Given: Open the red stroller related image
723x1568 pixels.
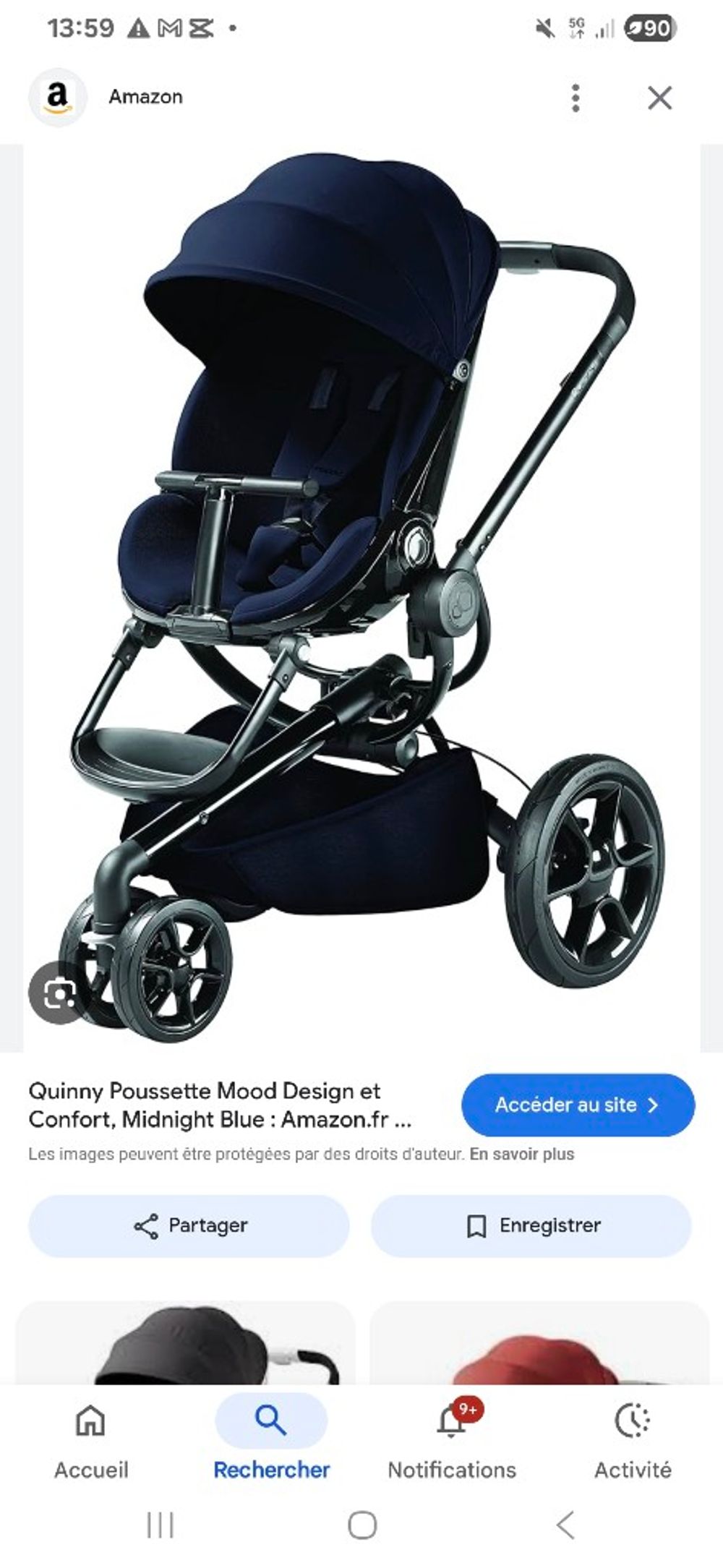Looking at the screenshot, I should 539,1343.
